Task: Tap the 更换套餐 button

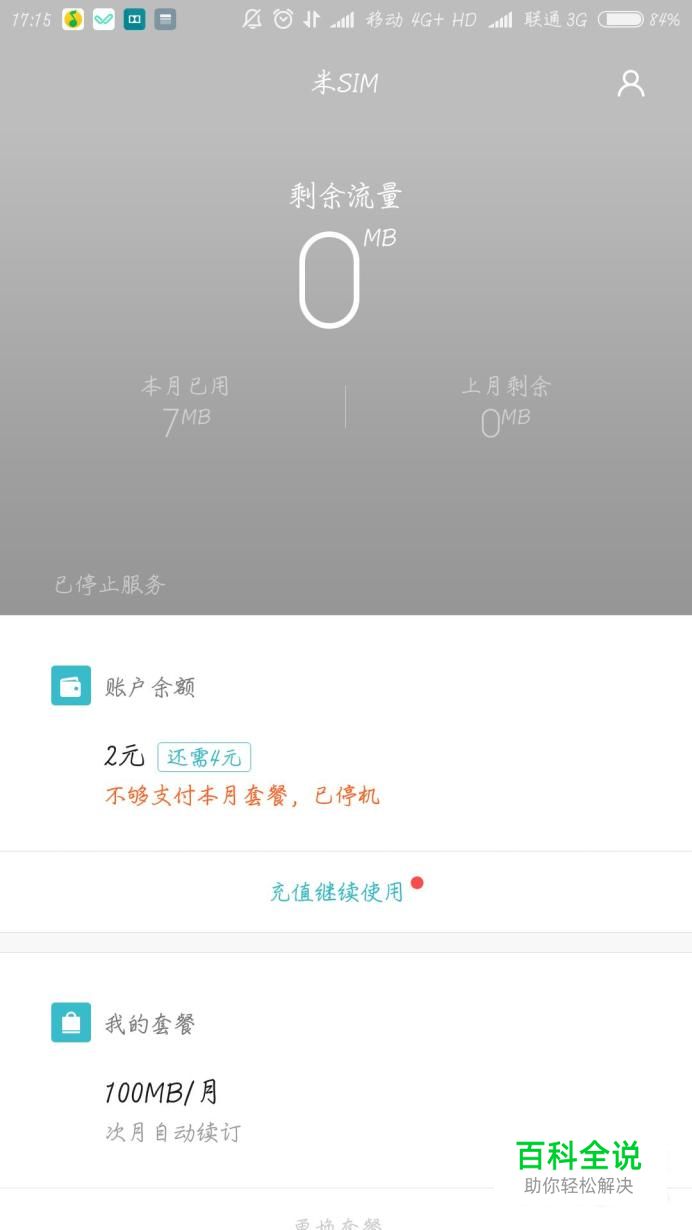Action: (337, 1222)
